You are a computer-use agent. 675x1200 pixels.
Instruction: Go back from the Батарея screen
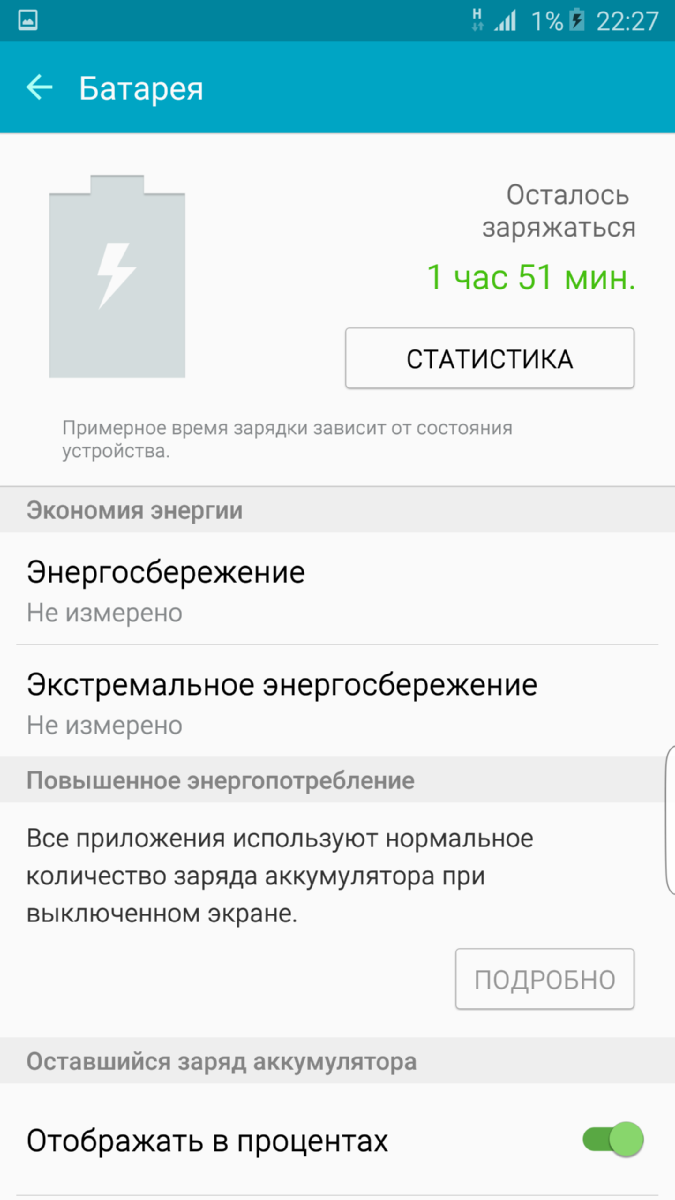point(40,88)
